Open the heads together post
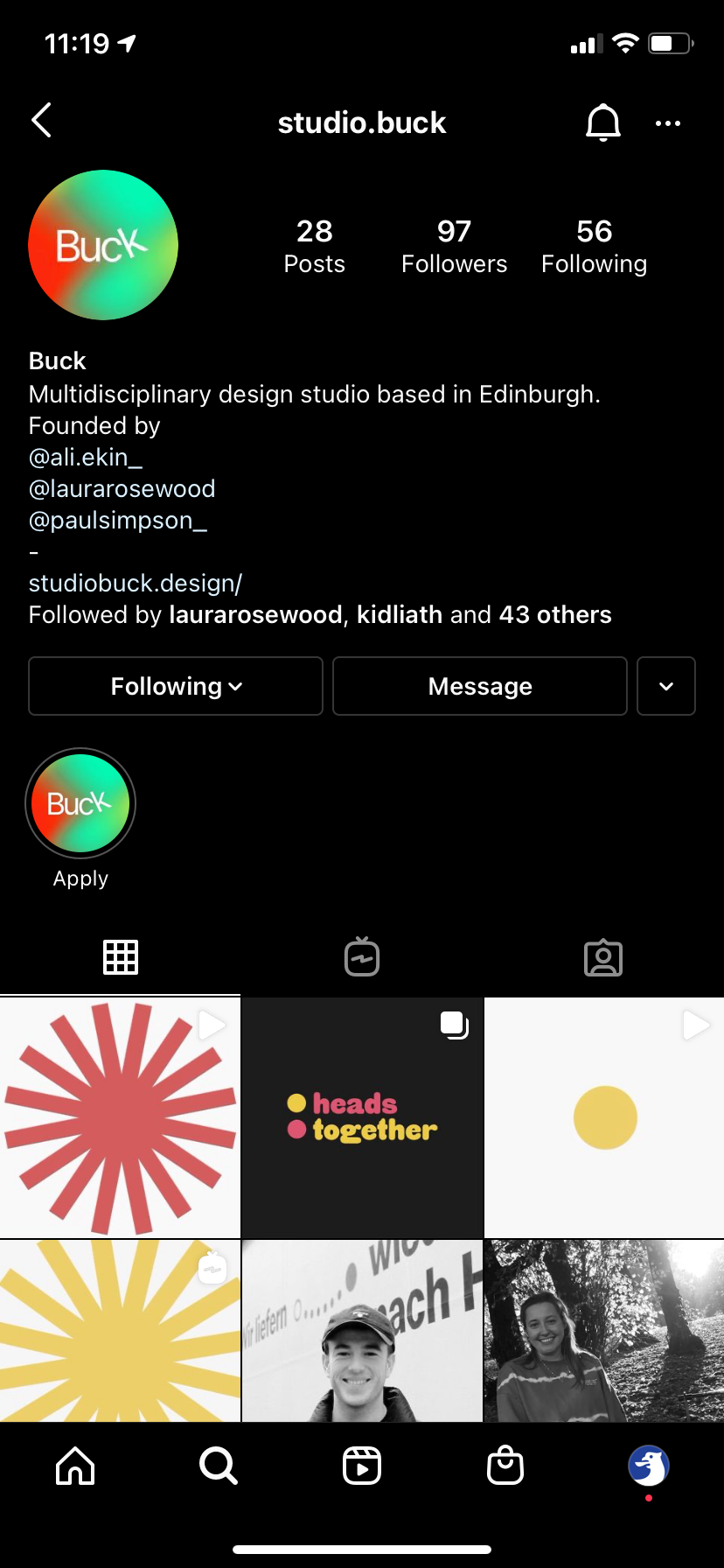The width and height of the screenshot is (724, 1568). [x=362, y=1117]
